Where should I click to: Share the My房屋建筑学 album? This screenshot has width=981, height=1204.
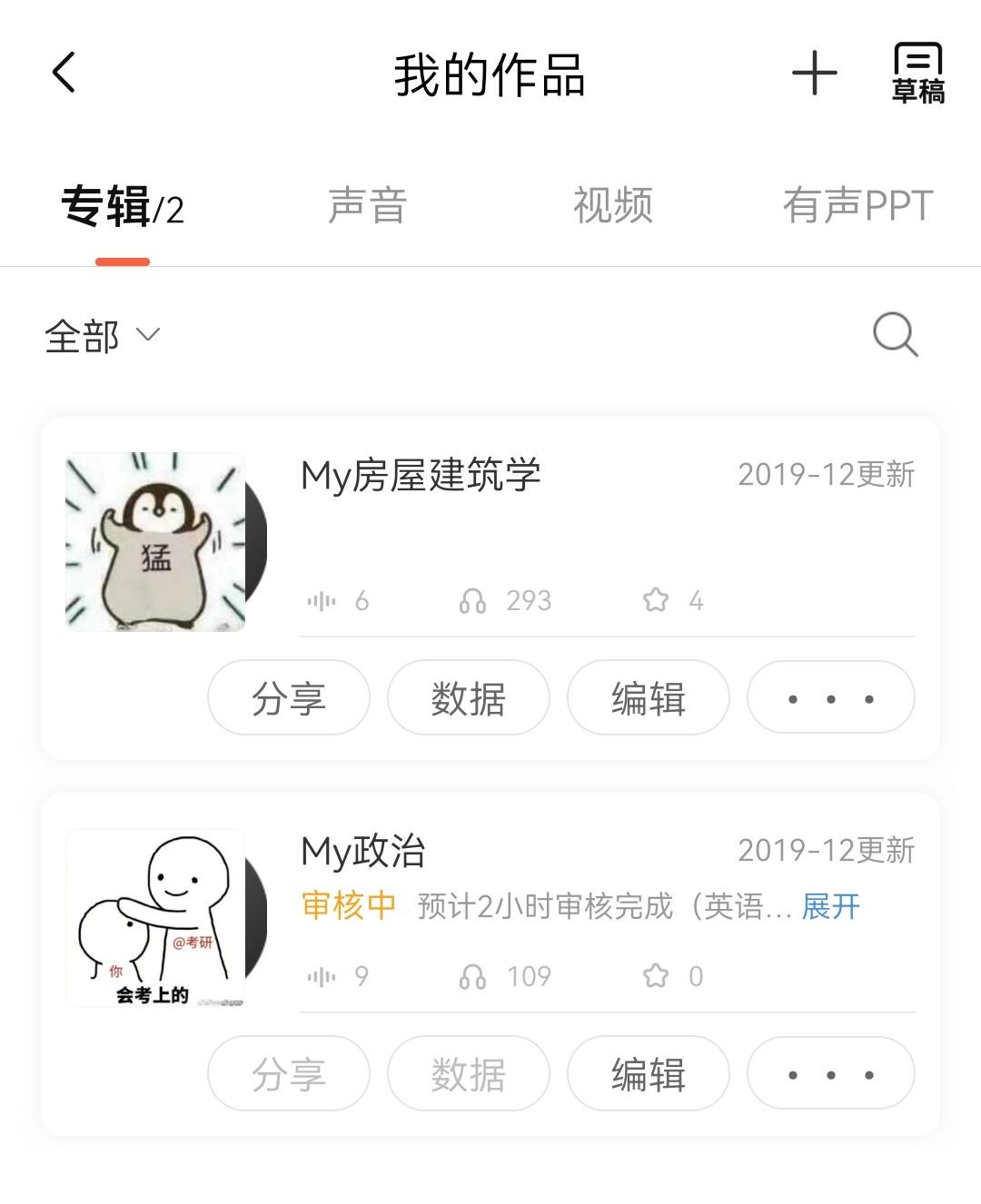289,698
